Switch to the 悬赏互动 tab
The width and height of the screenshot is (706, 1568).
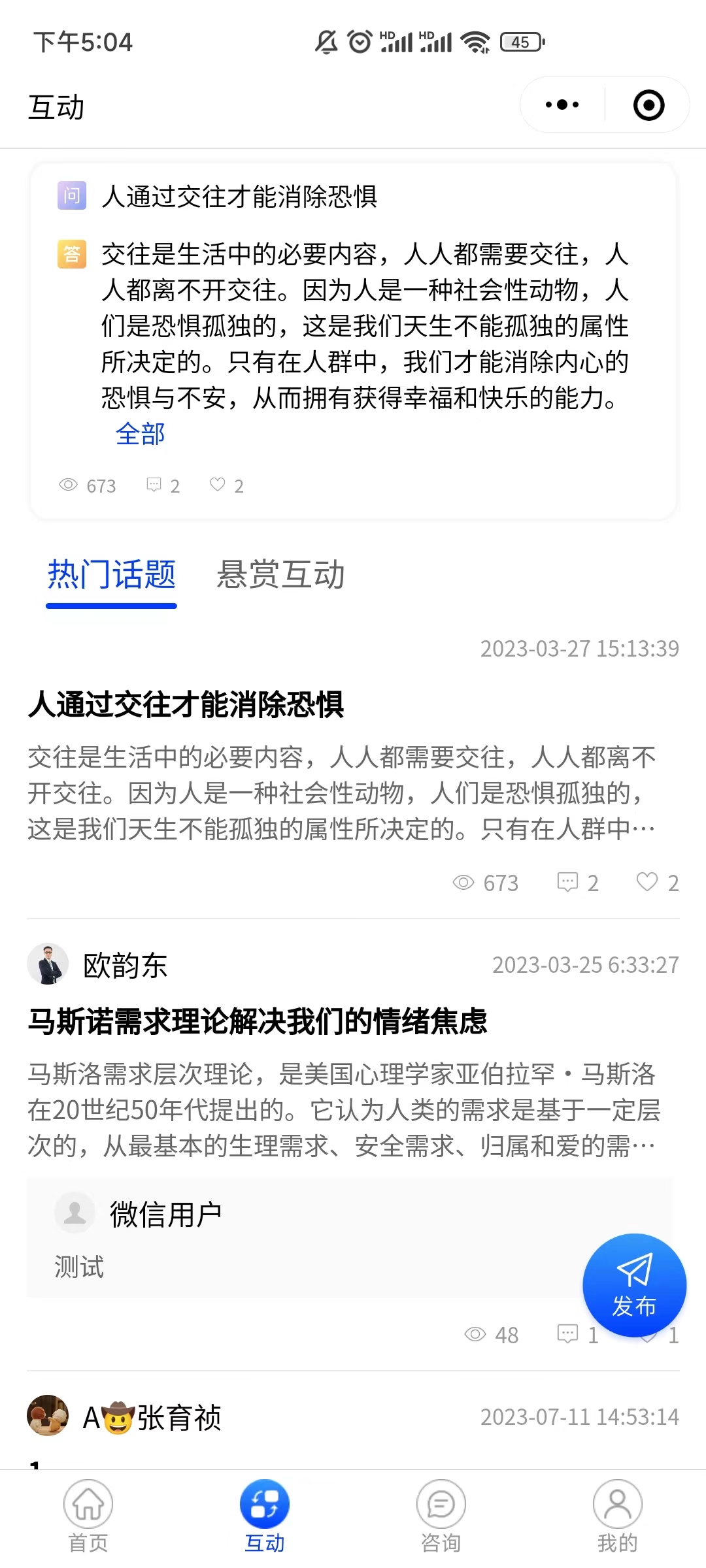pyautogui.click(x=280, y=575)
